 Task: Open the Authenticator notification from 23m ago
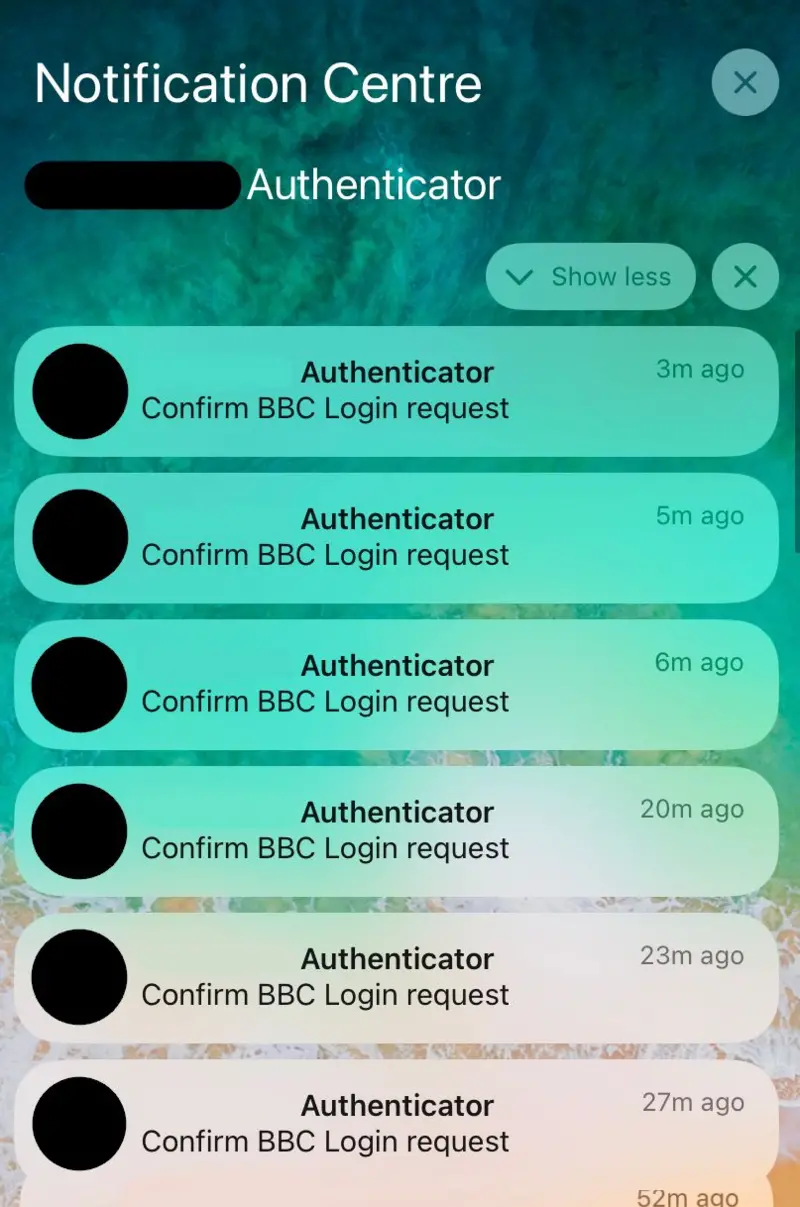[397, 978]
